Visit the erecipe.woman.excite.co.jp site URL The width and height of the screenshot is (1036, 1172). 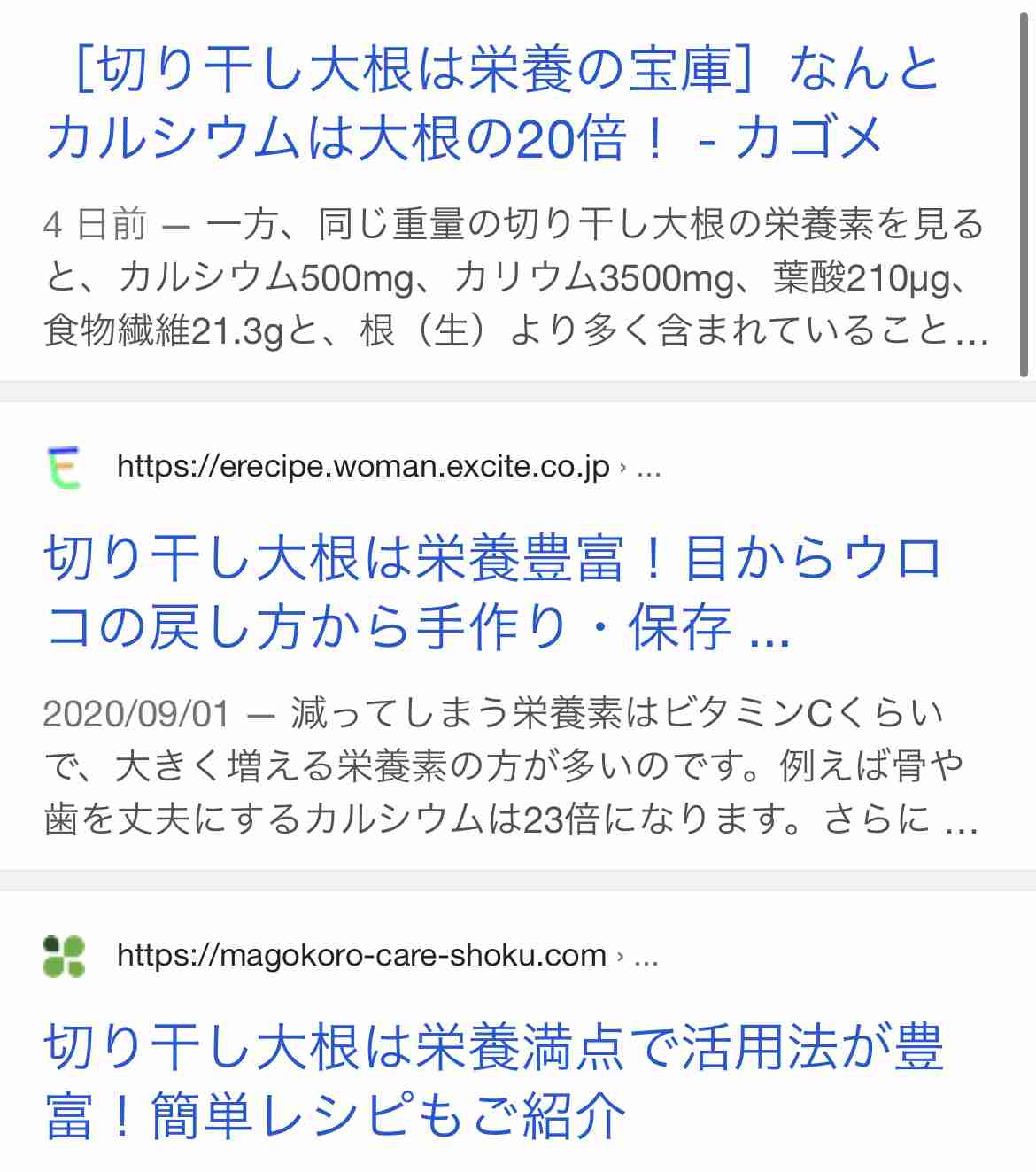coord(363,466)
